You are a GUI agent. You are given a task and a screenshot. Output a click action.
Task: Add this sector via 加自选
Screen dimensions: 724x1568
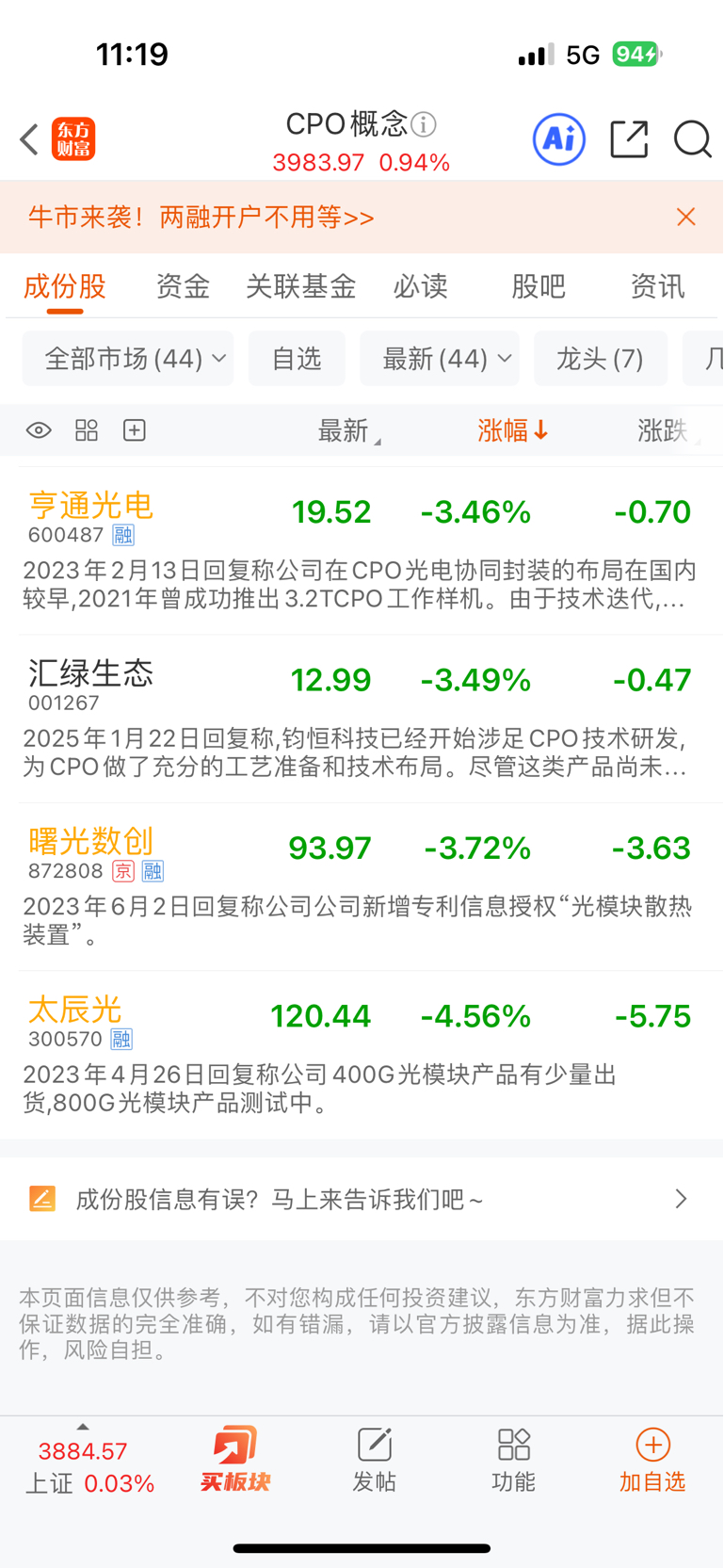(x=652, y=1461)
